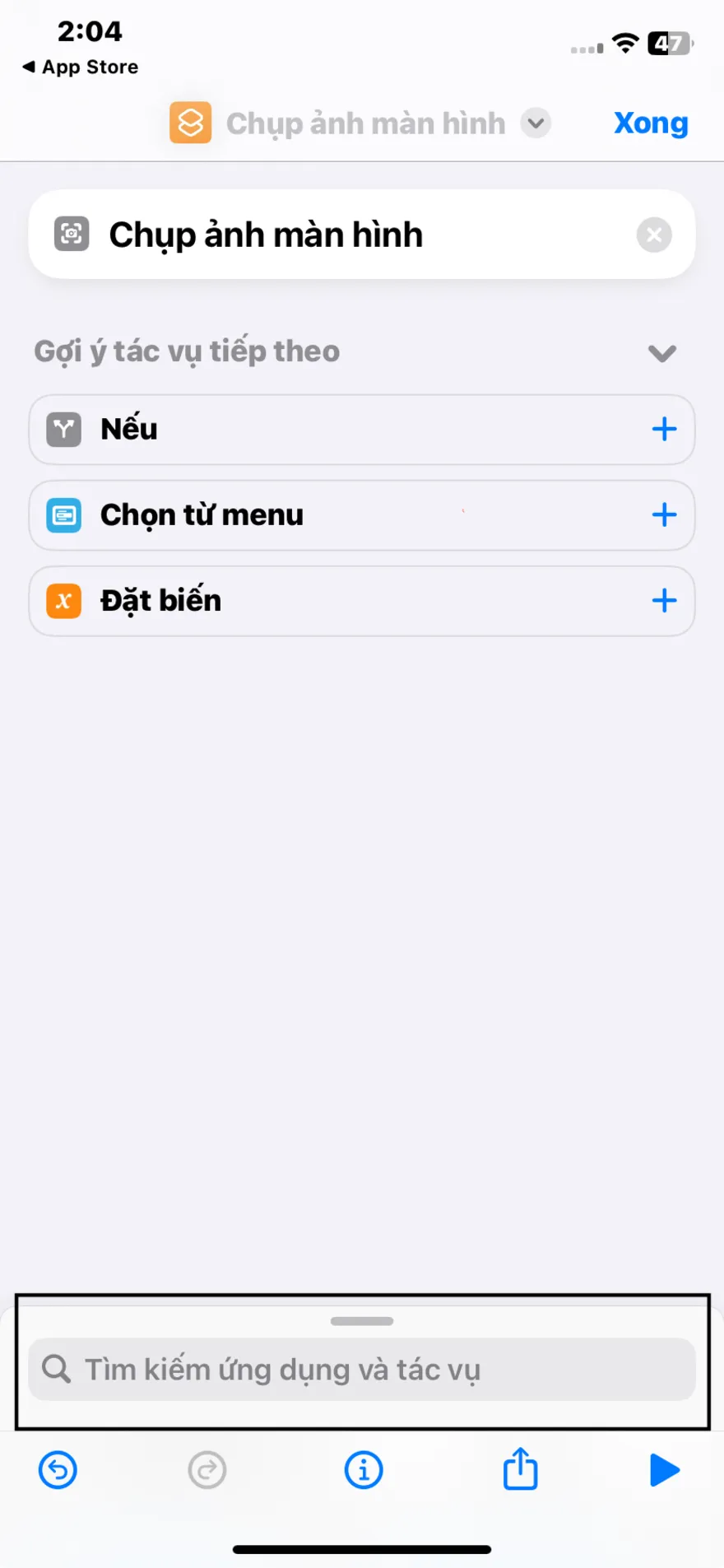Open the shortcut title dropdown chevron
The height and width of the screenshot is (1568, 724).
(x=536, y=123)
